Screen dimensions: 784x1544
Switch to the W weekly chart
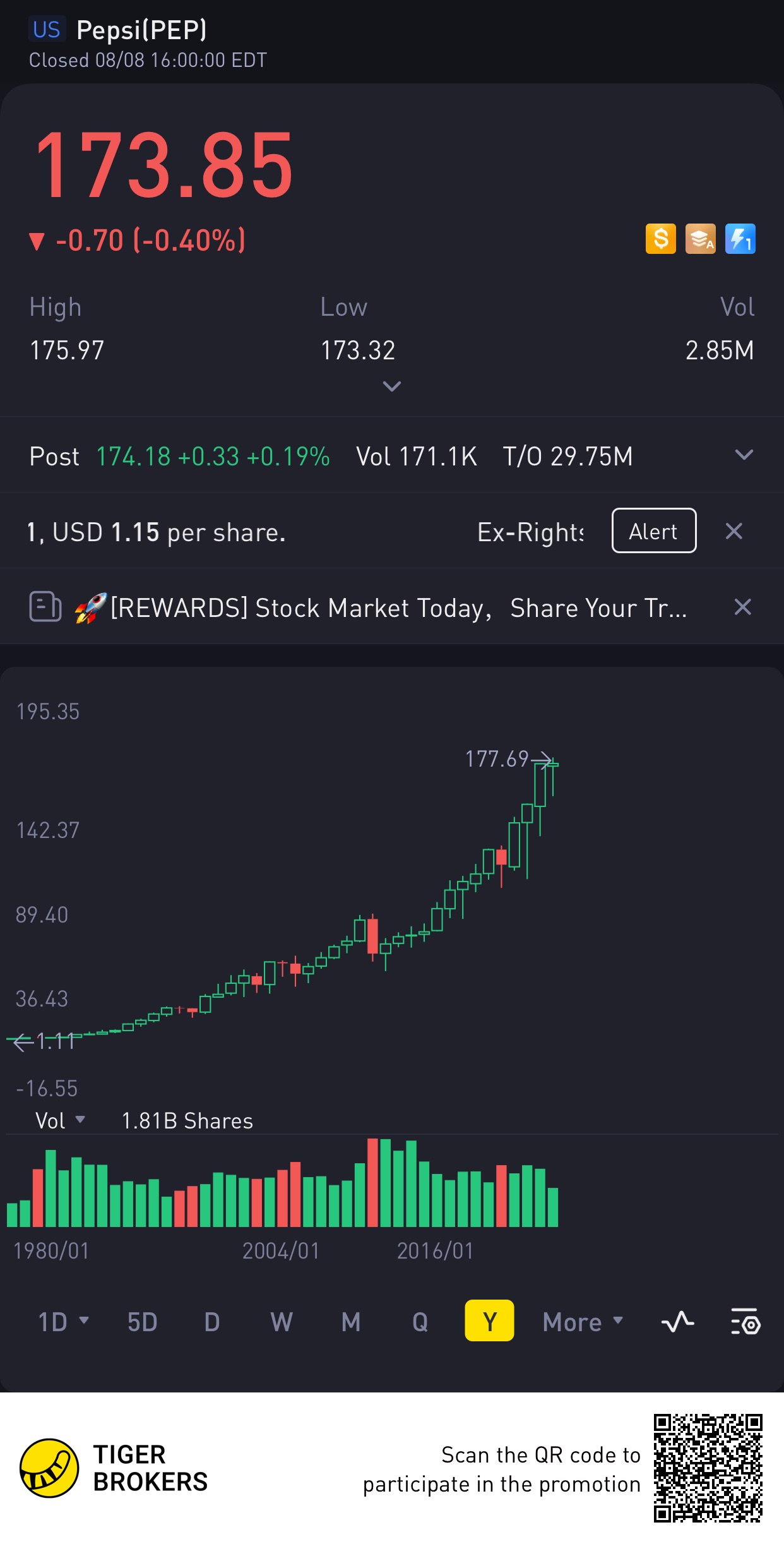[282, 1322]
